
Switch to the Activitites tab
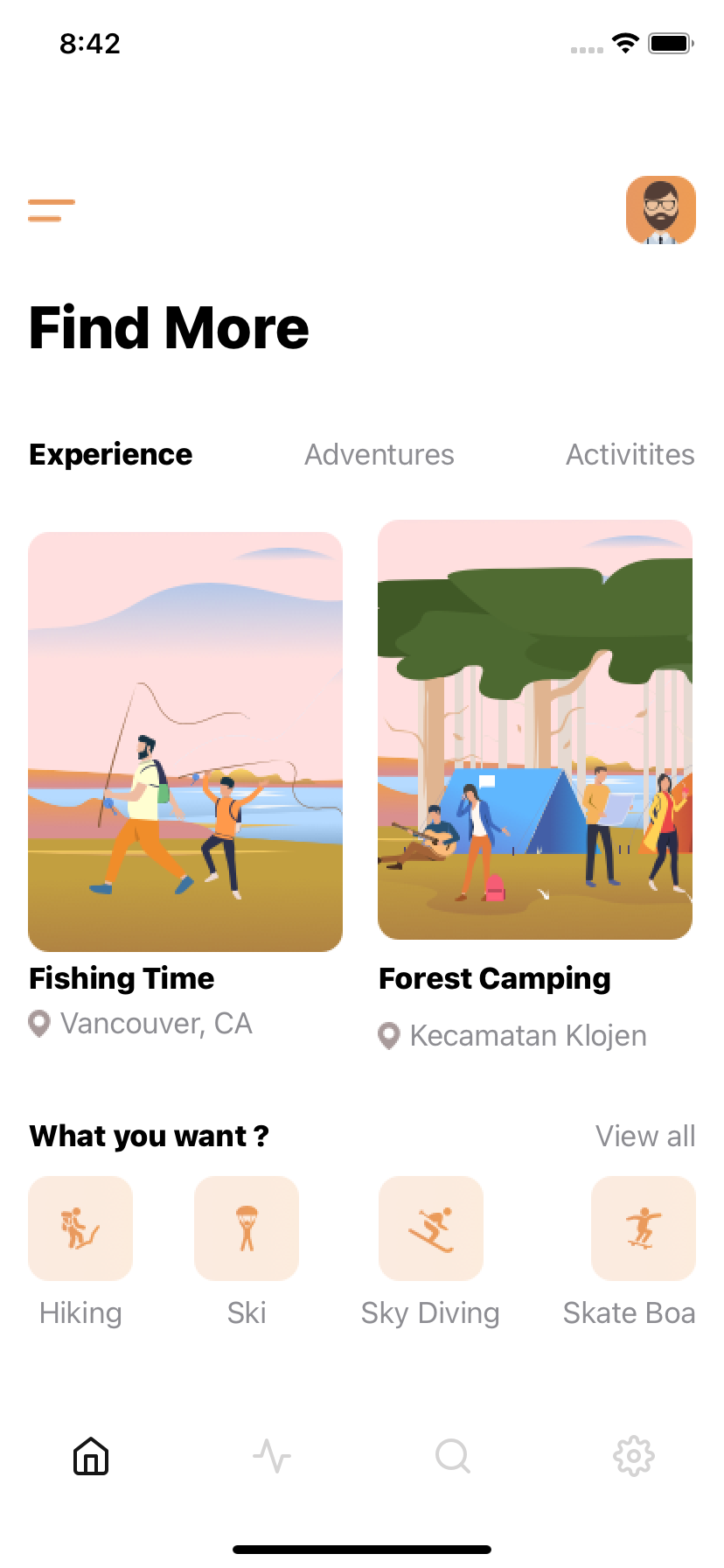coord(630,454)
